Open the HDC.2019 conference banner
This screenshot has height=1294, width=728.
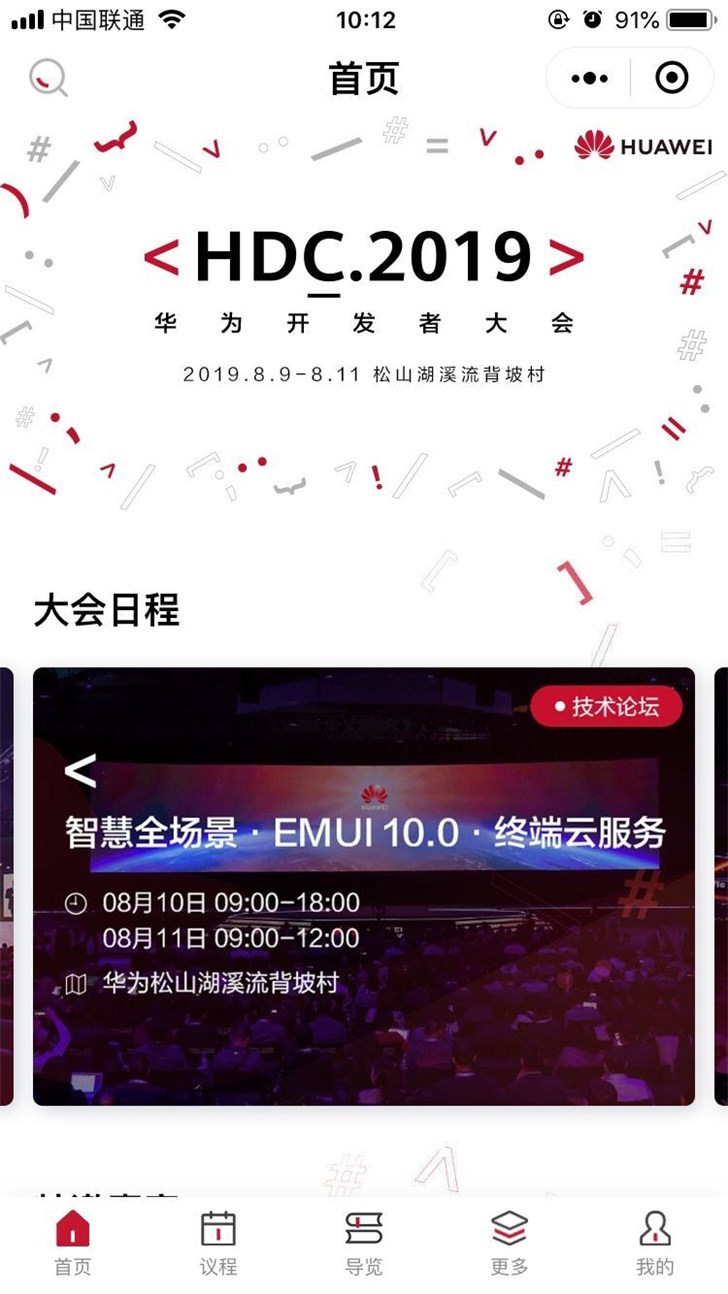364,300
